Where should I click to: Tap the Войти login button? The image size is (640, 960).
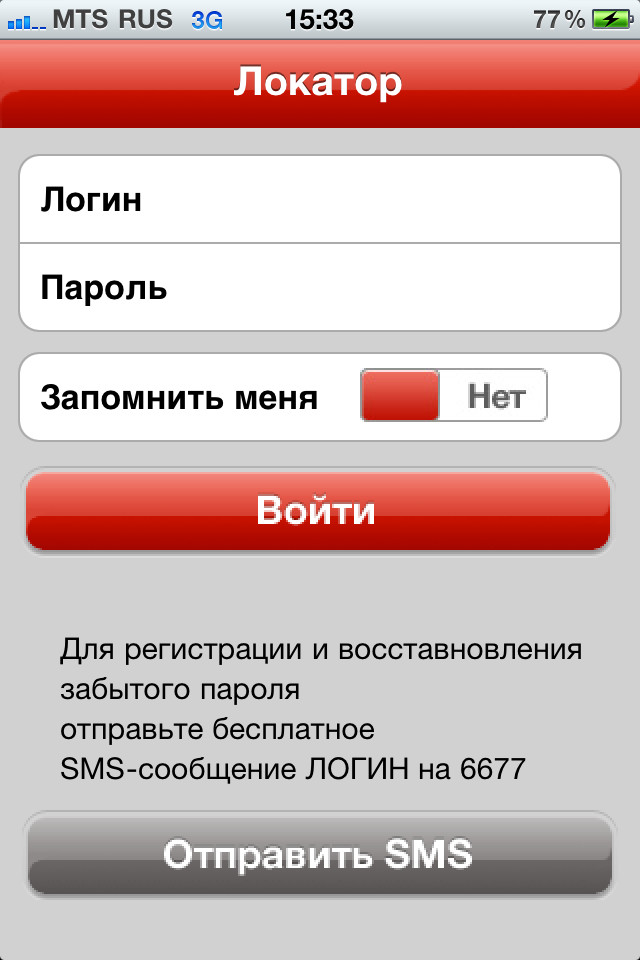point(318,511)
